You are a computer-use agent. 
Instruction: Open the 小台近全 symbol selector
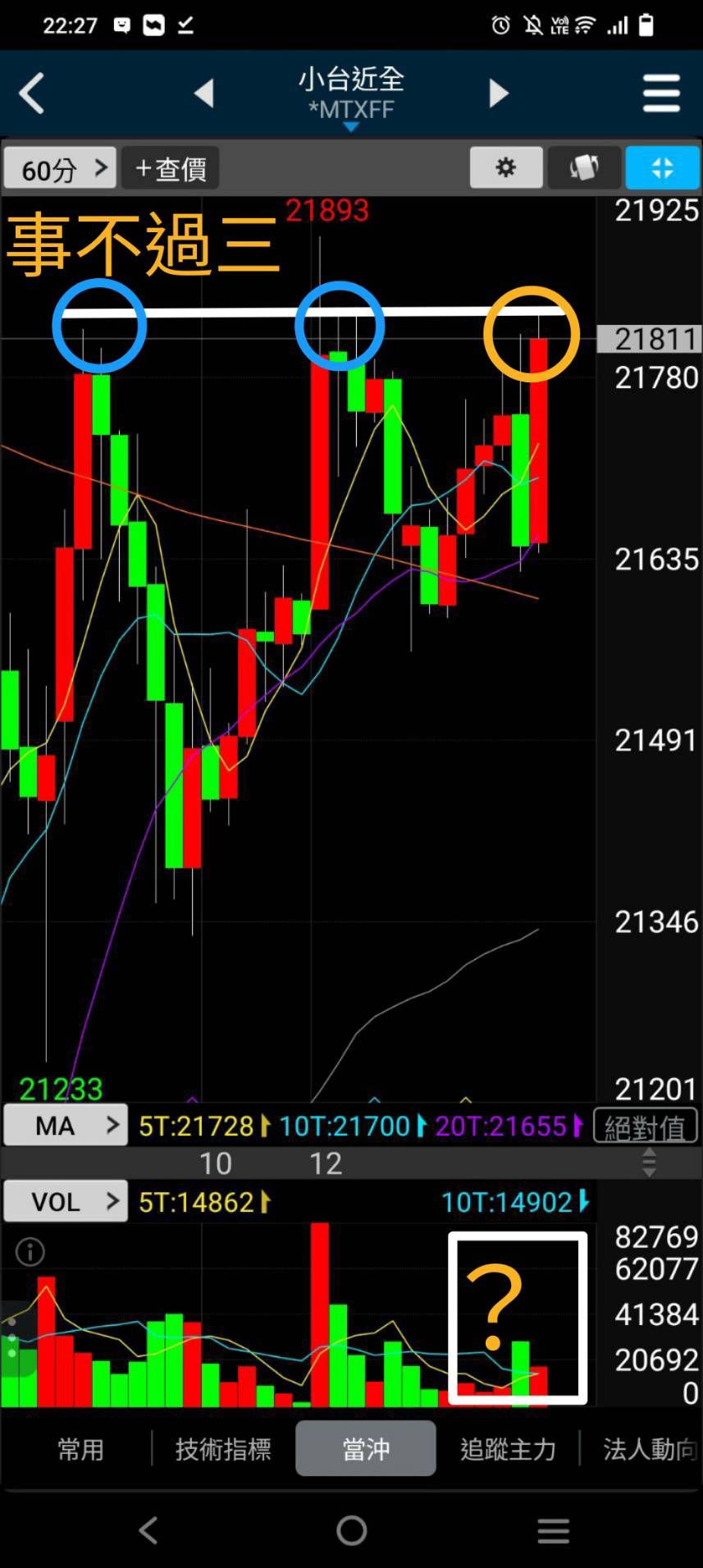click(351, 94)
